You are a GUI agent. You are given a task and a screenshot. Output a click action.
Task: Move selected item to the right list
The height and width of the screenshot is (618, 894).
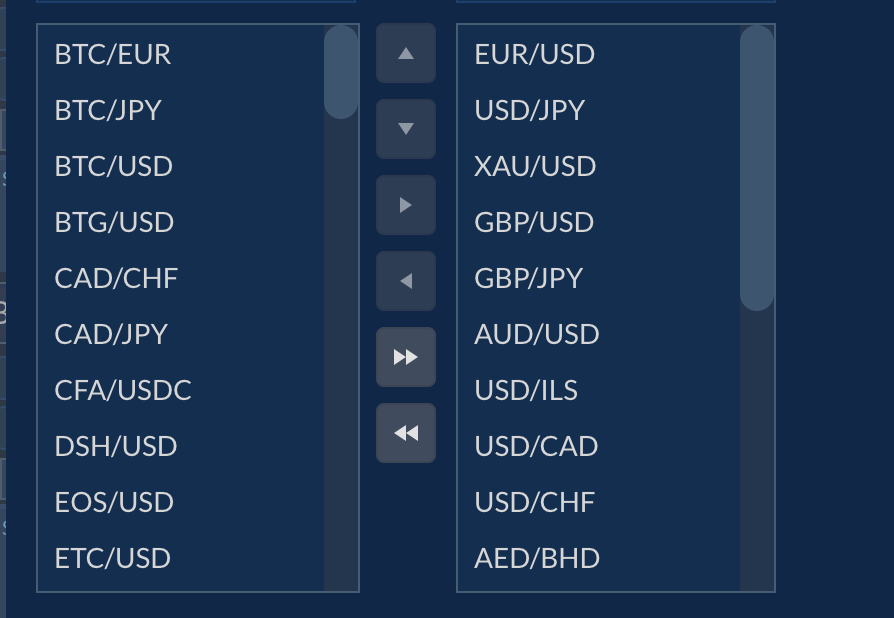(405, 205)
